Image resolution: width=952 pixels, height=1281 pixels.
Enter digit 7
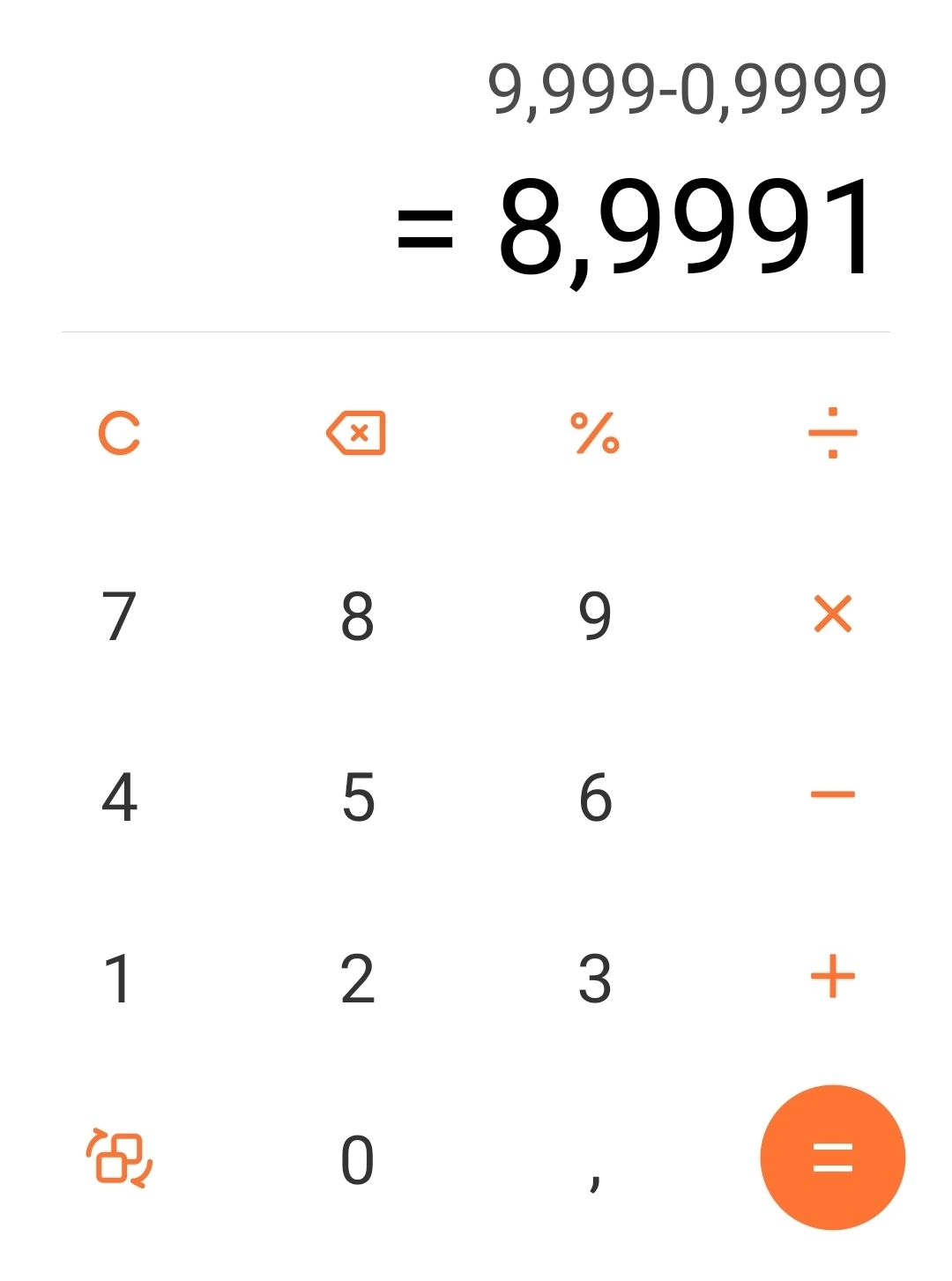pyautogui.click(x=119, y=615)
